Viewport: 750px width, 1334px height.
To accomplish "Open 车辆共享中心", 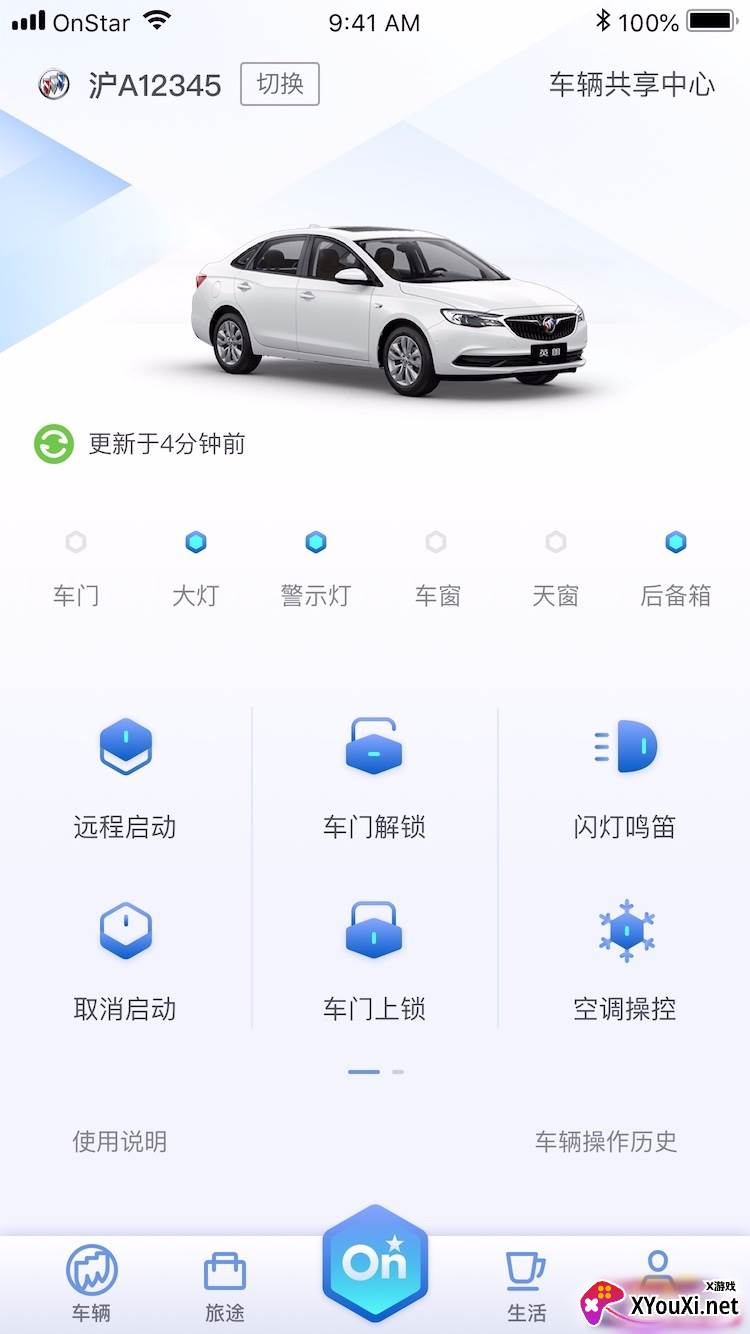I will 631,84.
